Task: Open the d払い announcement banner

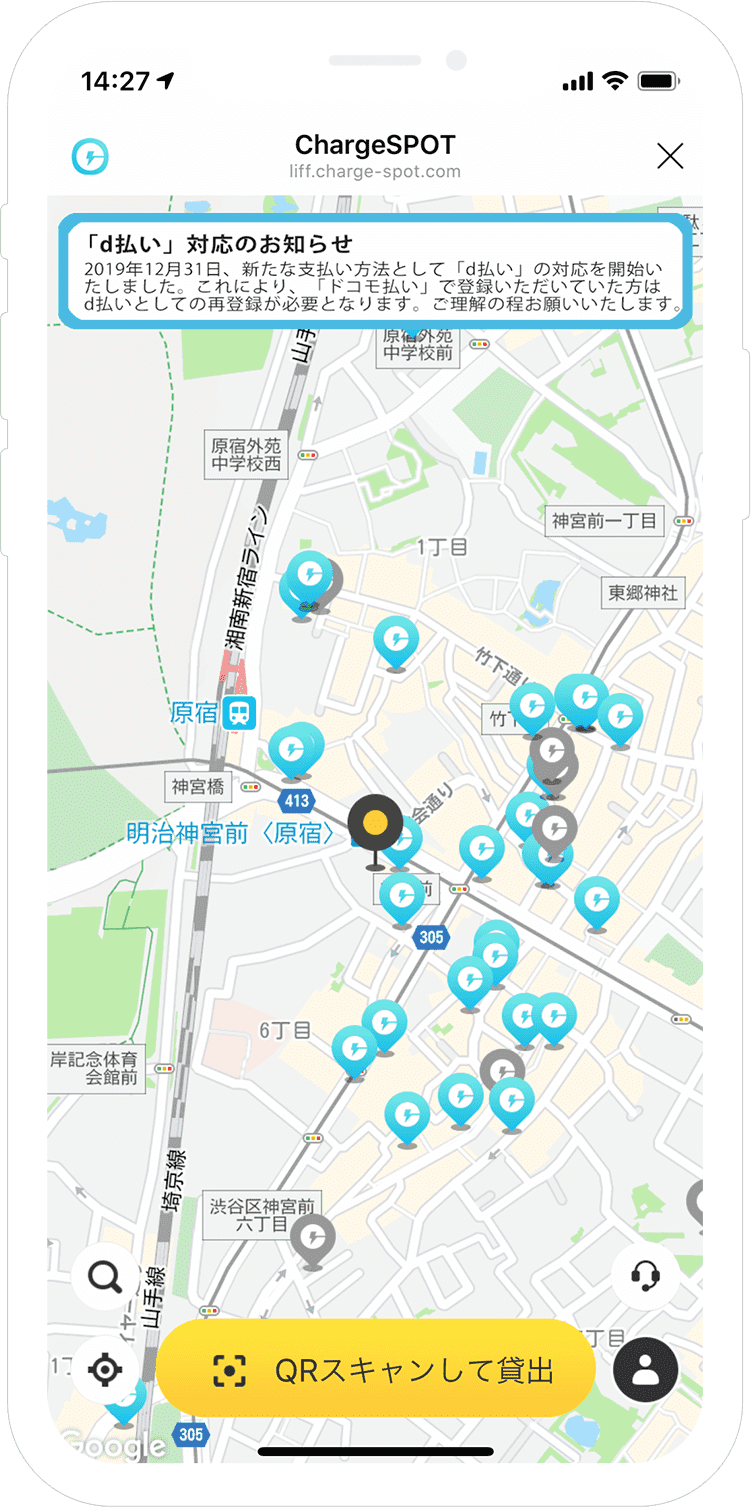Action: 375,270
